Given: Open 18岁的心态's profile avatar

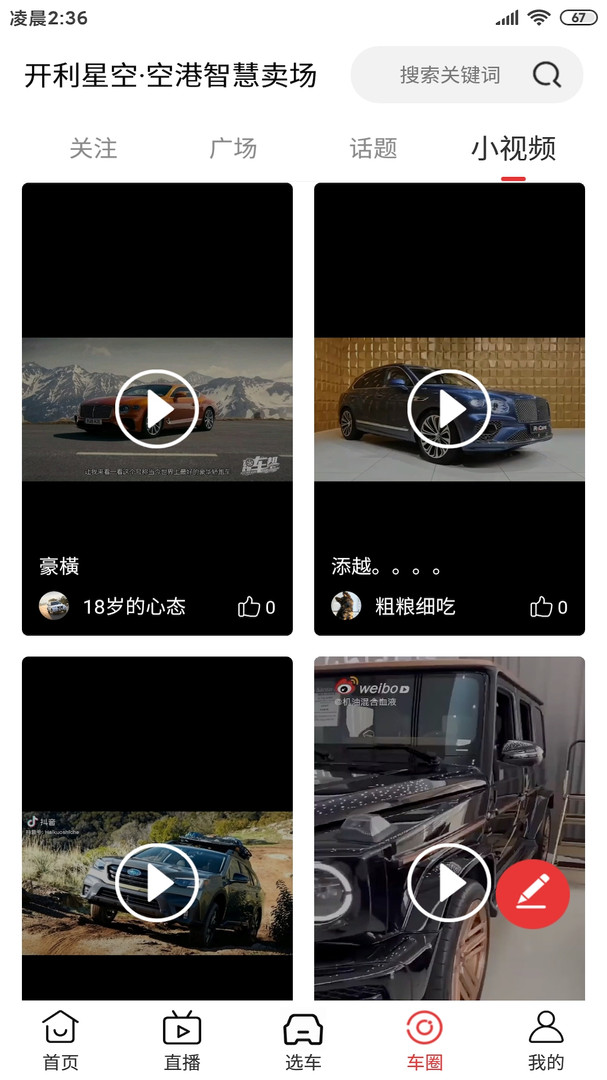Looking at the screenshot, I should [54, 606].
